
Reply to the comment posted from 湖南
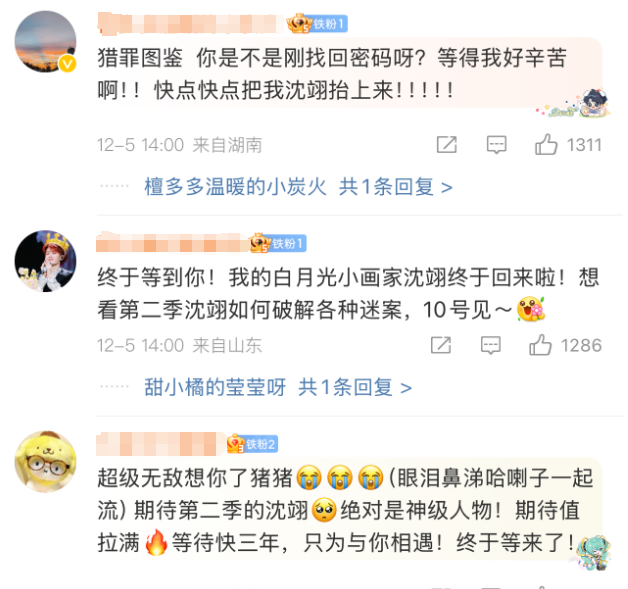click(497, 145)
